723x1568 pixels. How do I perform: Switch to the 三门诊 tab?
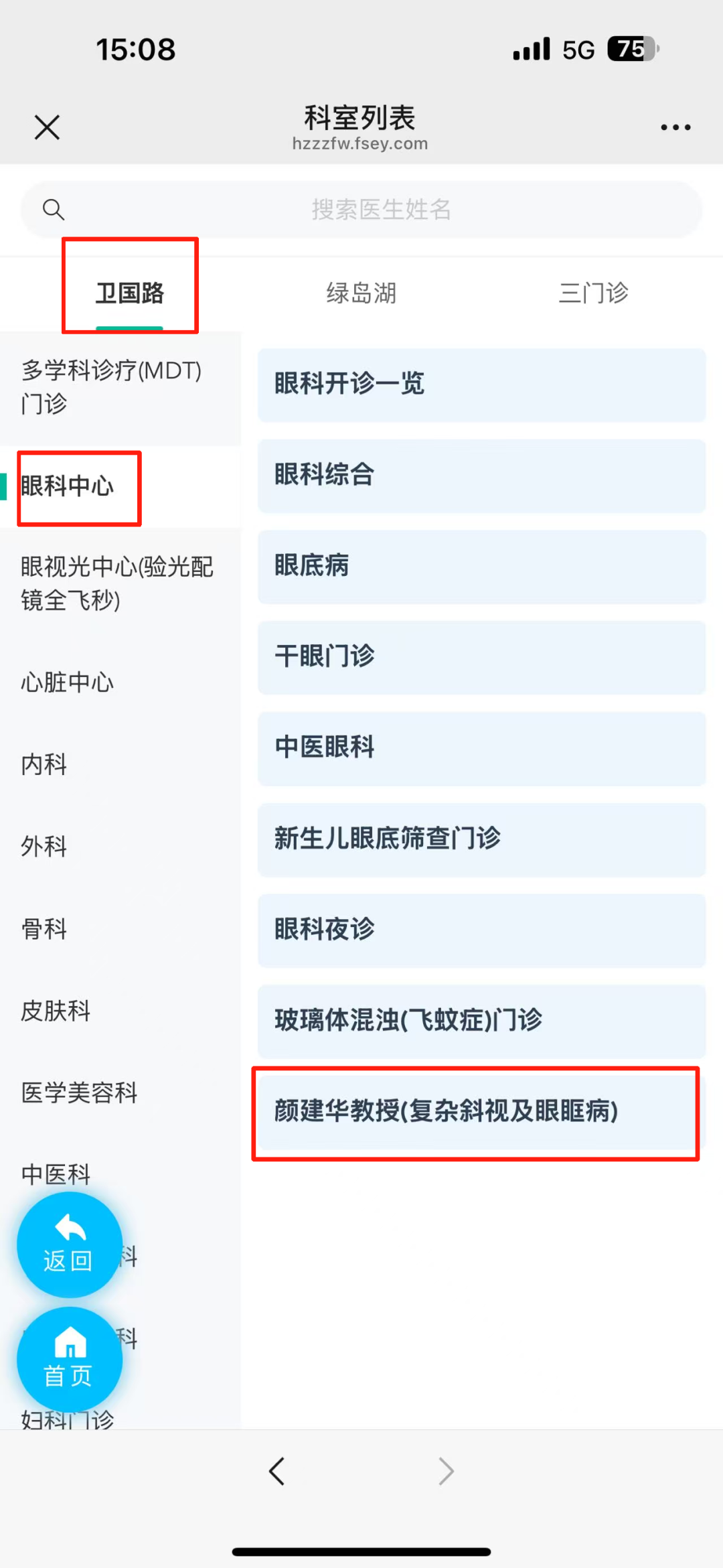[x=593, y=293]
